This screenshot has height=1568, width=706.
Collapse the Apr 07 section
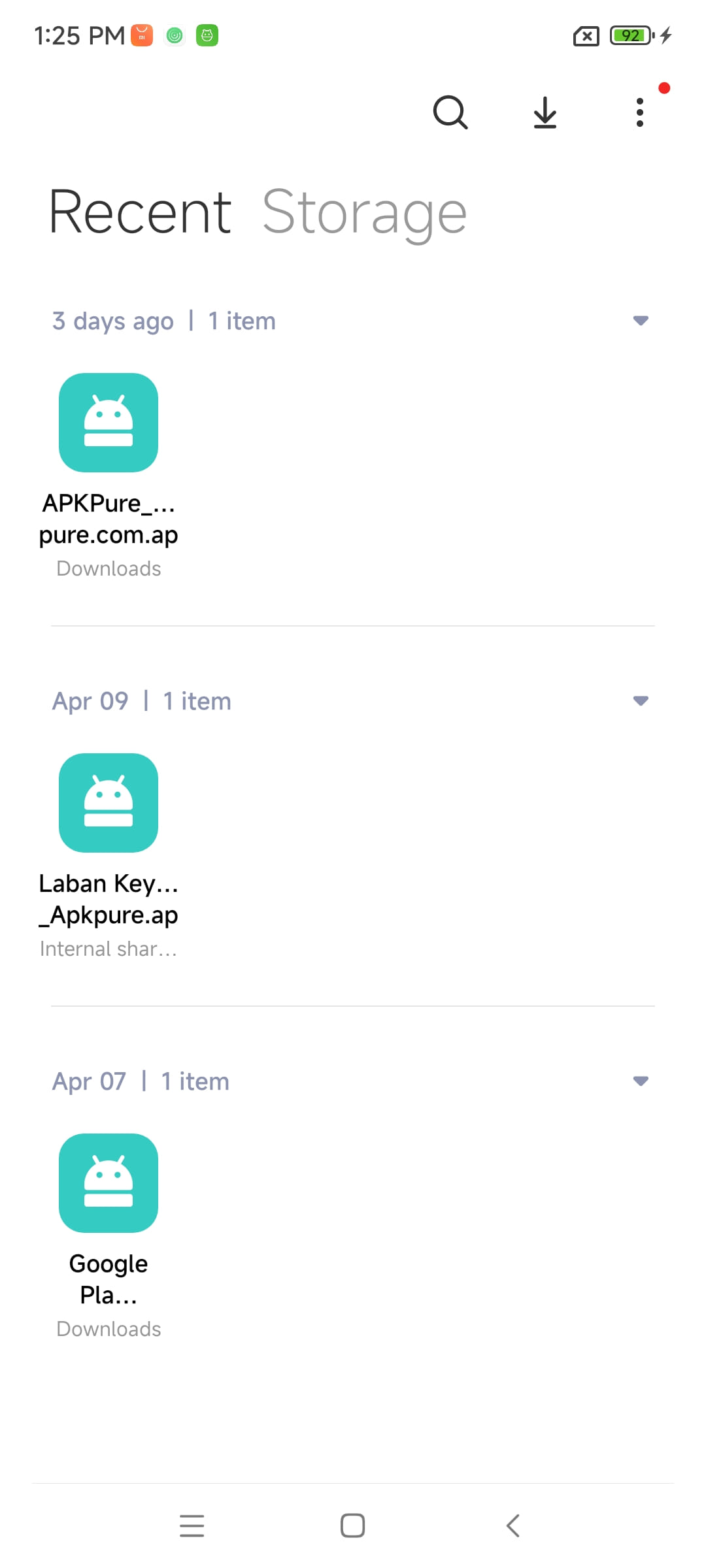641,1081
